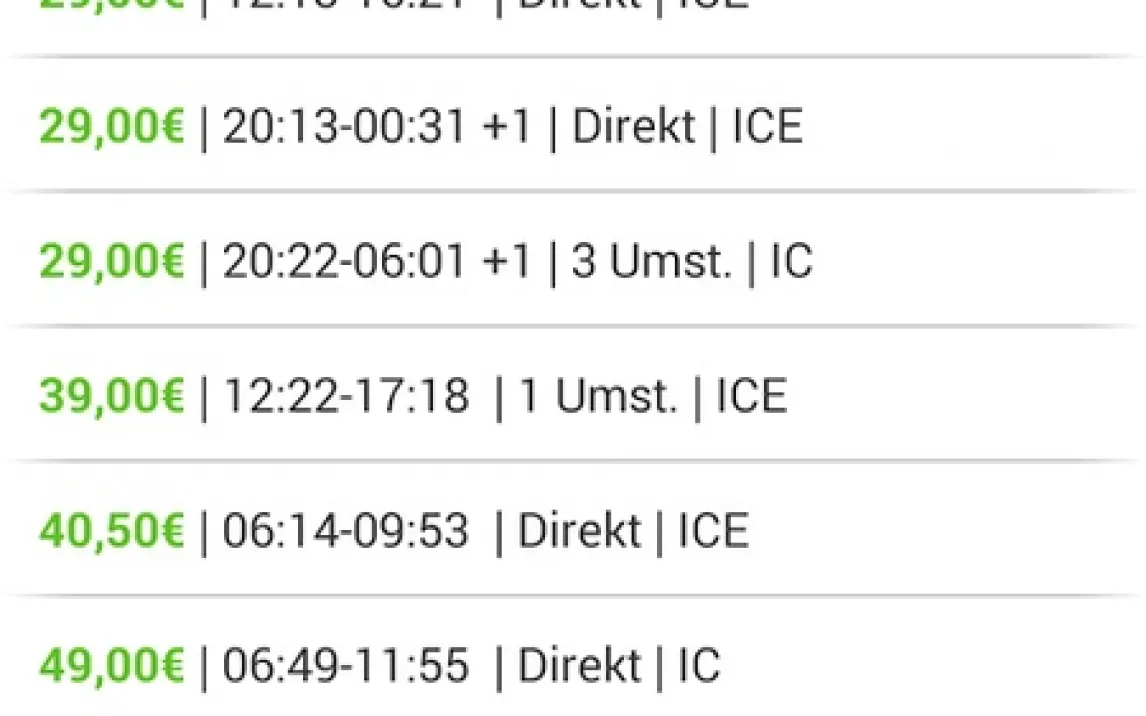Choose the 39,00€ 12:22-17:18 ICE connection
The height and width of the screenshot is (716, 1146).
412,396
